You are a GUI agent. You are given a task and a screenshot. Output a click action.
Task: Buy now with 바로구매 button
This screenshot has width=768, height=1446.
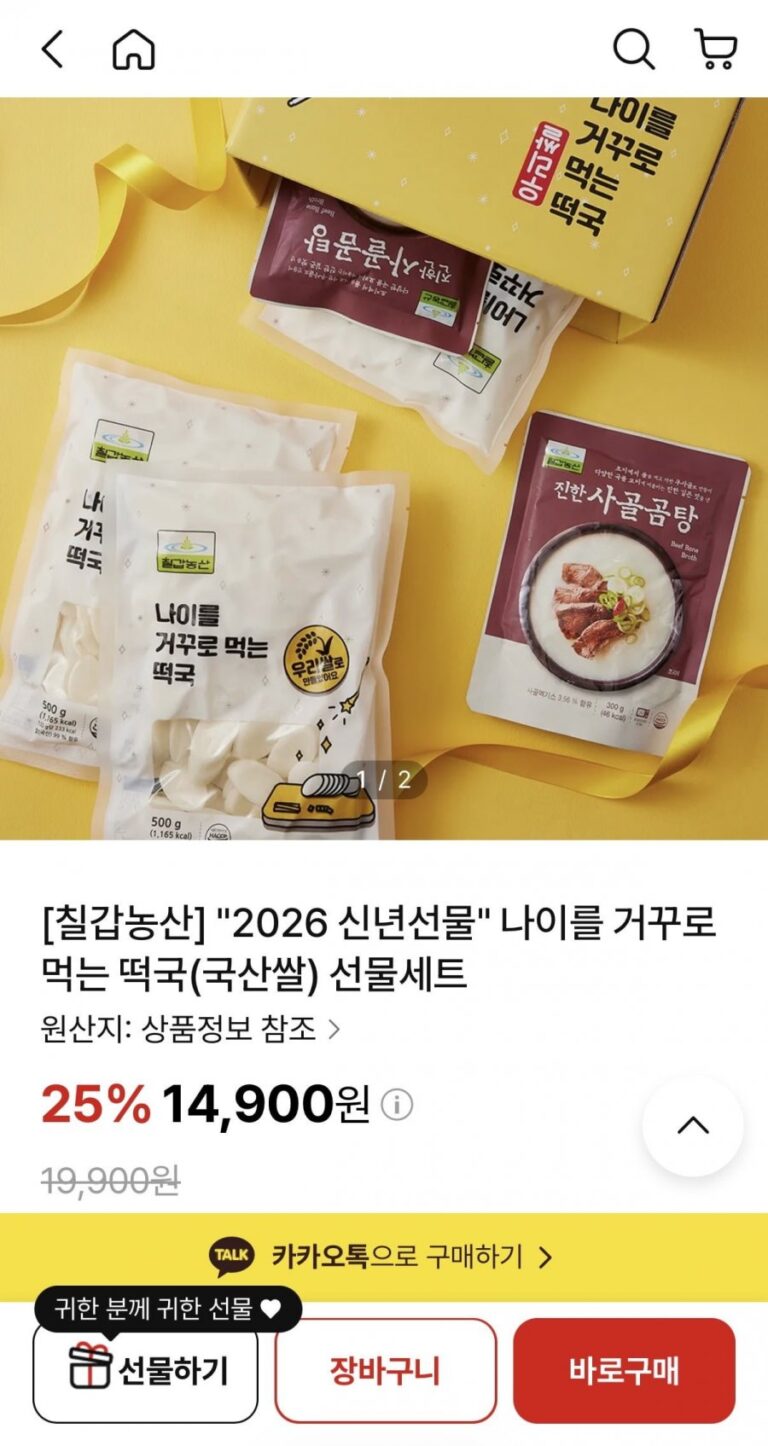click(624, 1370)
